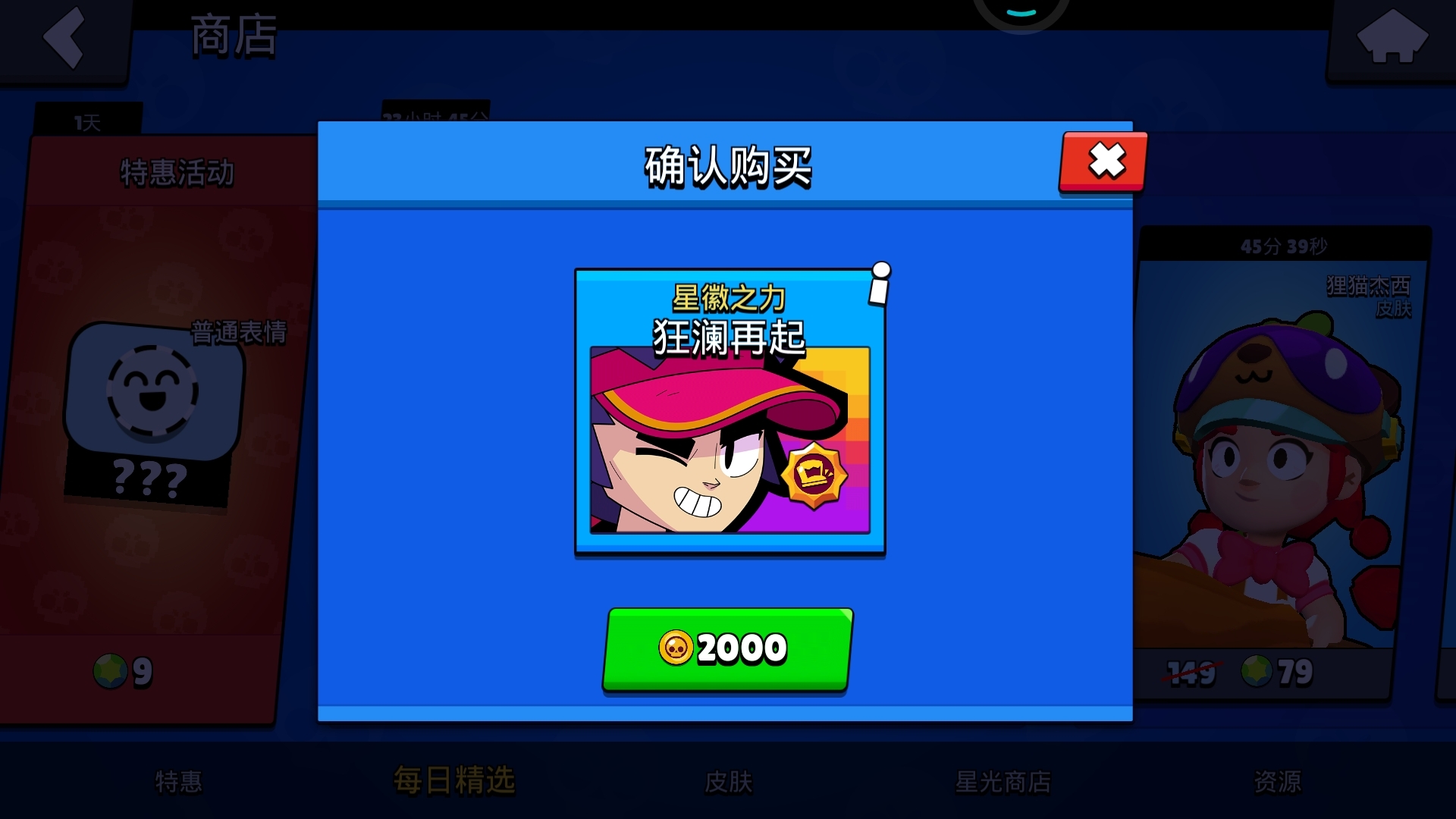Go back from the shop
Image resolution: width=1456 pixels, height=819 pixels.
click(x=64, y=38)
